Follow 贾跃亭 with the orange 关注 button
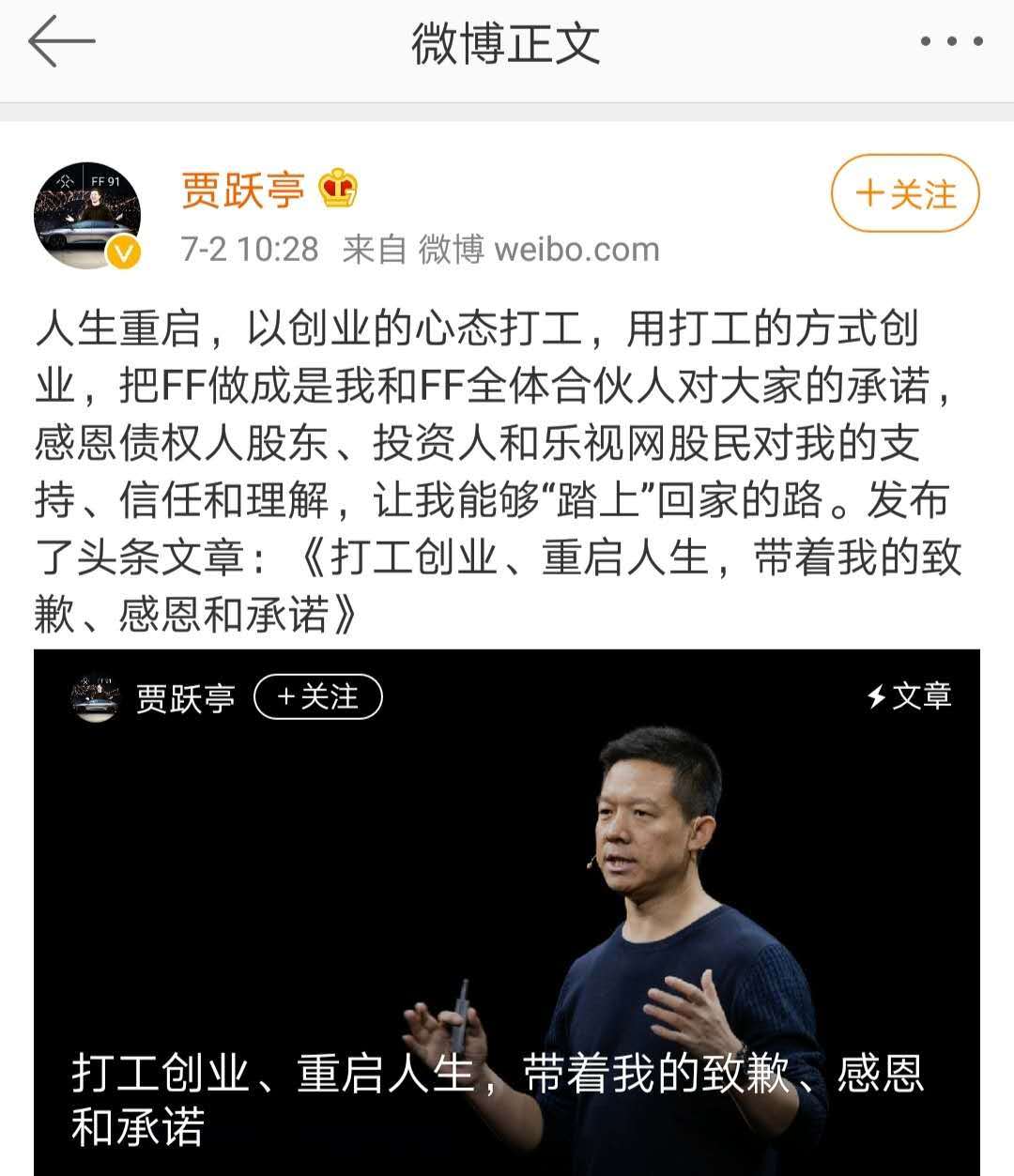Screen dimensions: 1014x1176 [x=904, y=193]
